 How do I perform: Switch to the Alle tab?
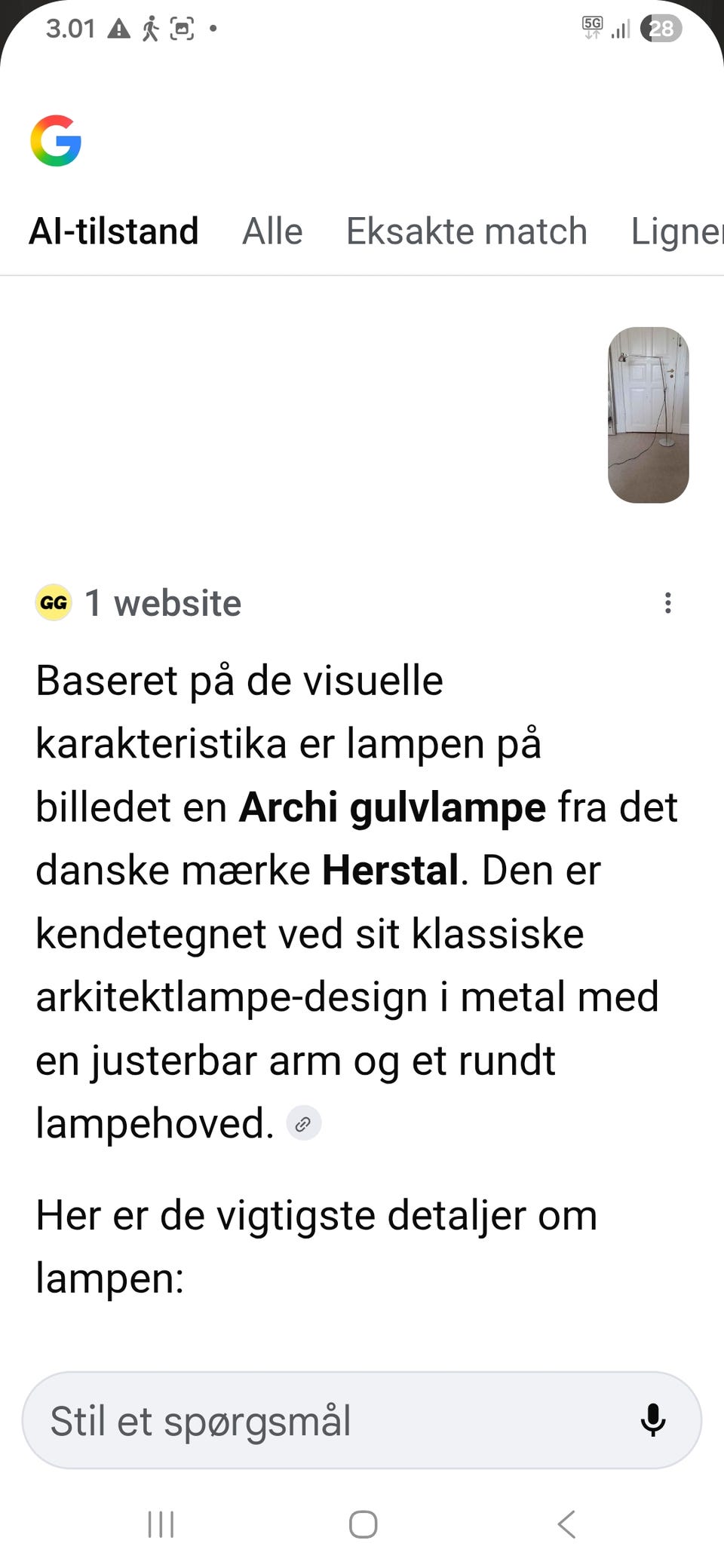[x=271, y=231]
